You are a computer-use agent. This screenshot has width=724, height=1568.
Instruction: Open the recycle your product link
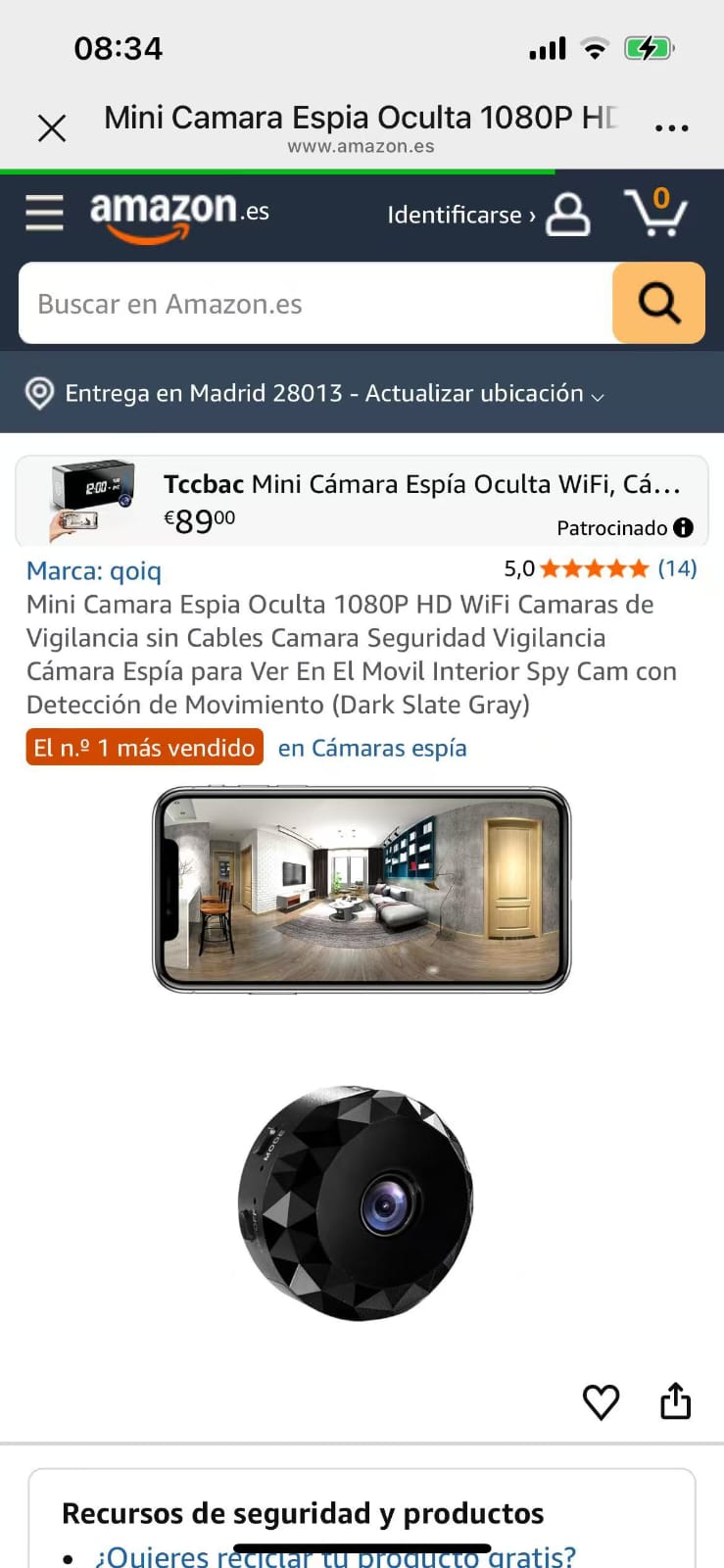[x=335, y=1556]
